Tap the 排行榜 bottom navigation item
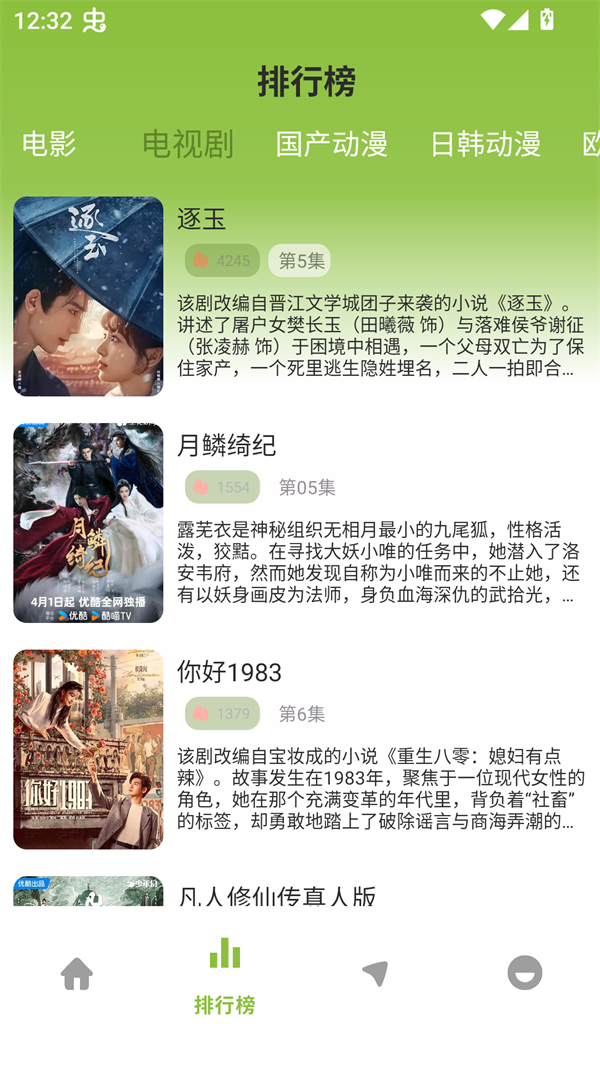The height and width of the screenshot is (1066, 600). [225, 975]
